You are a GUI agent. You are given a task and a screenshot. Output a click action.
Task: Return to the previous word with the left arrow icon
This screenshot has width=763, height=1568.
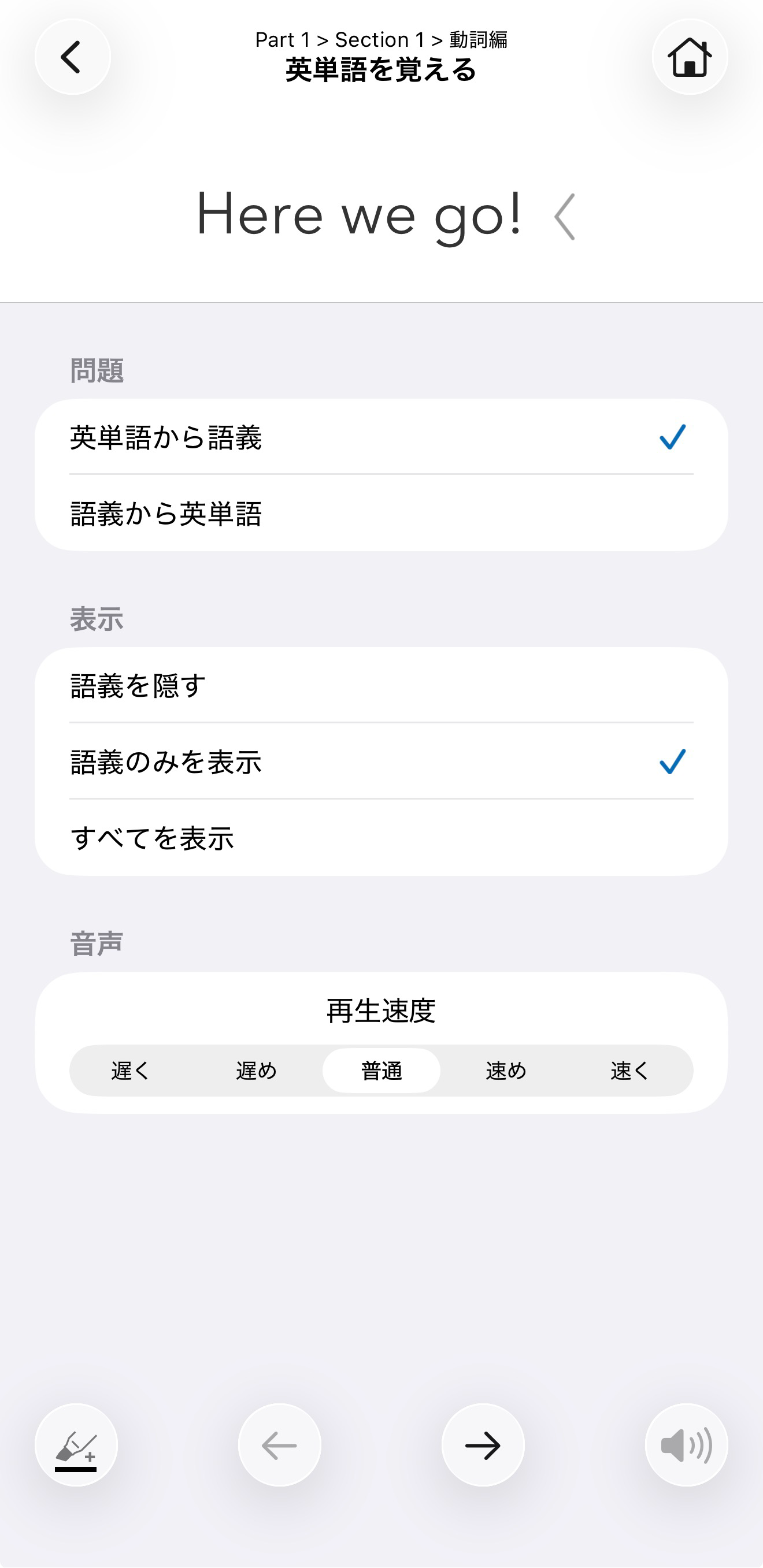pyautogui.click(x=279, y=1445)
